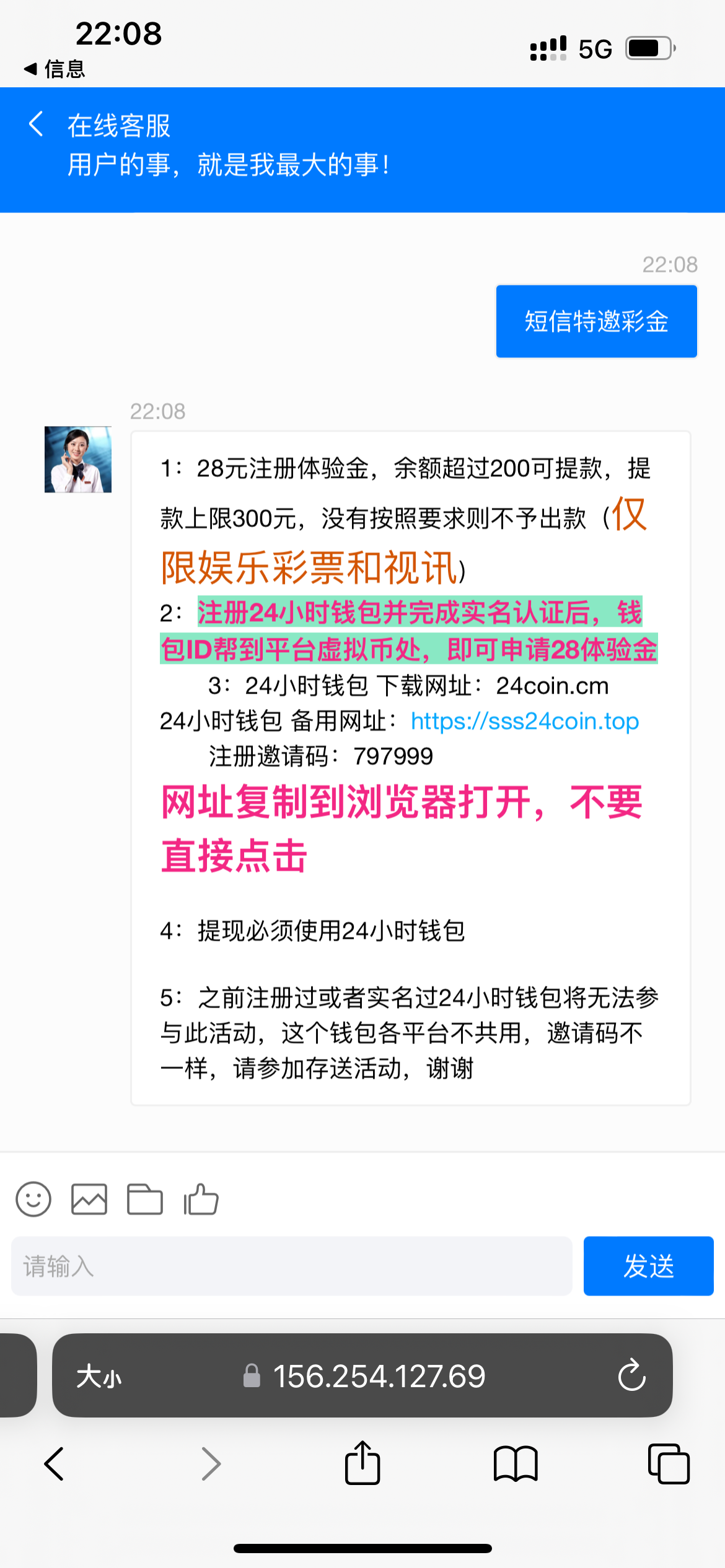Tap 发送 to send the message

tap(648, 1266)
